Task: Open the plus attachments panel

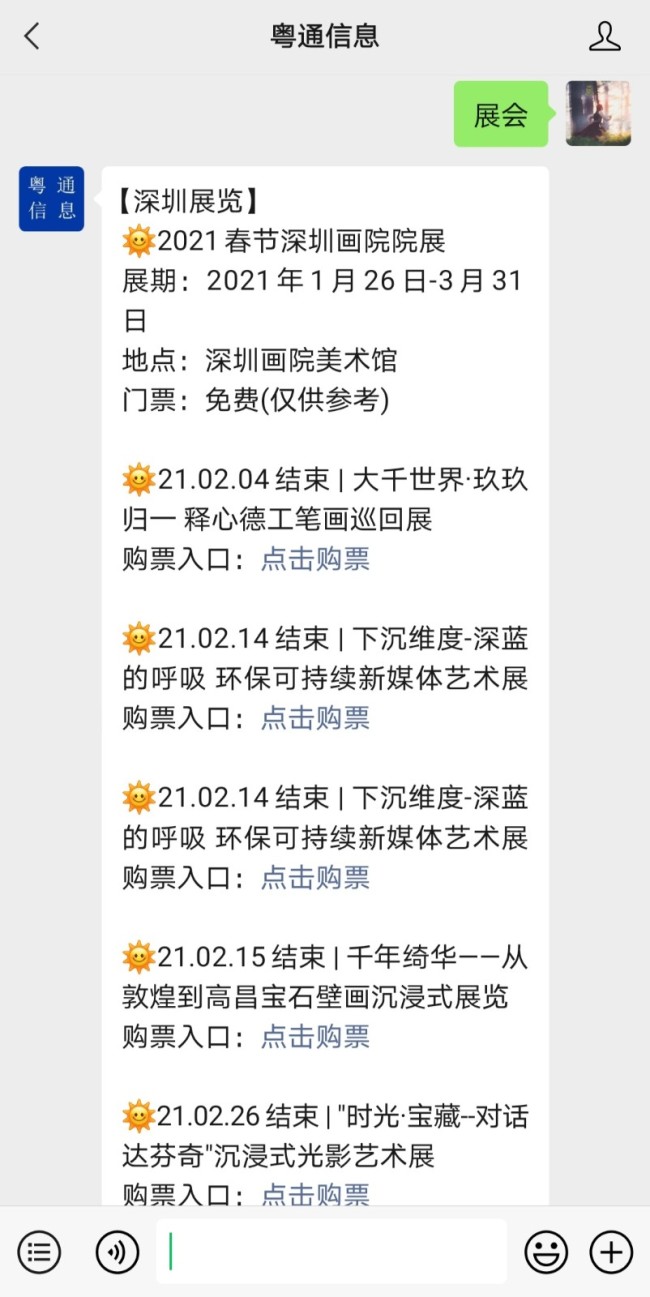Action: (611, 1251)
